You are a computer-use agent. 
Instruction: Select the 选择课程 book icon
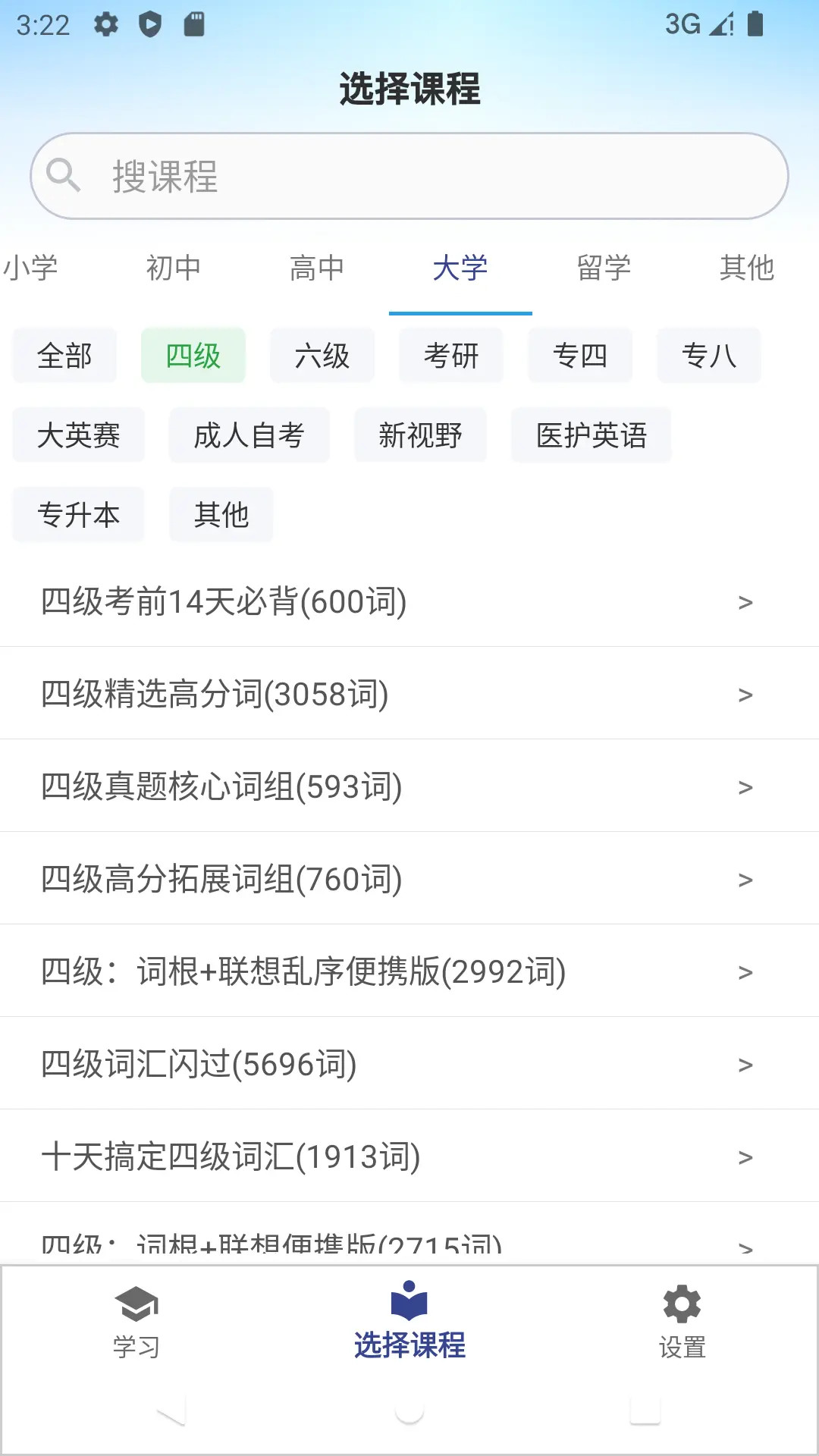pos(408,1301)
